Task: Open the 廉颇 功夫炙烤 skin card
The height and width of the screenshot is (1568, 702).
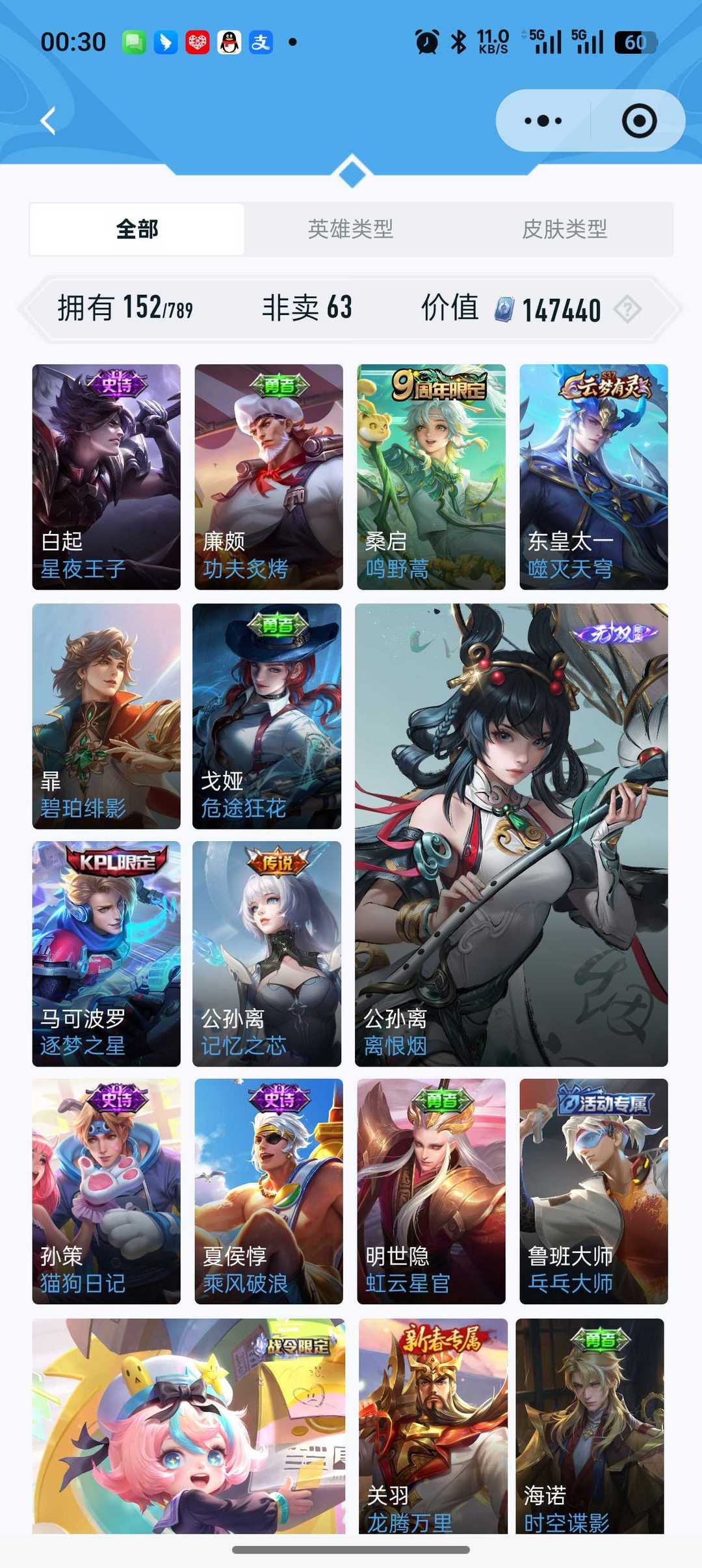Action: [268, 477]
